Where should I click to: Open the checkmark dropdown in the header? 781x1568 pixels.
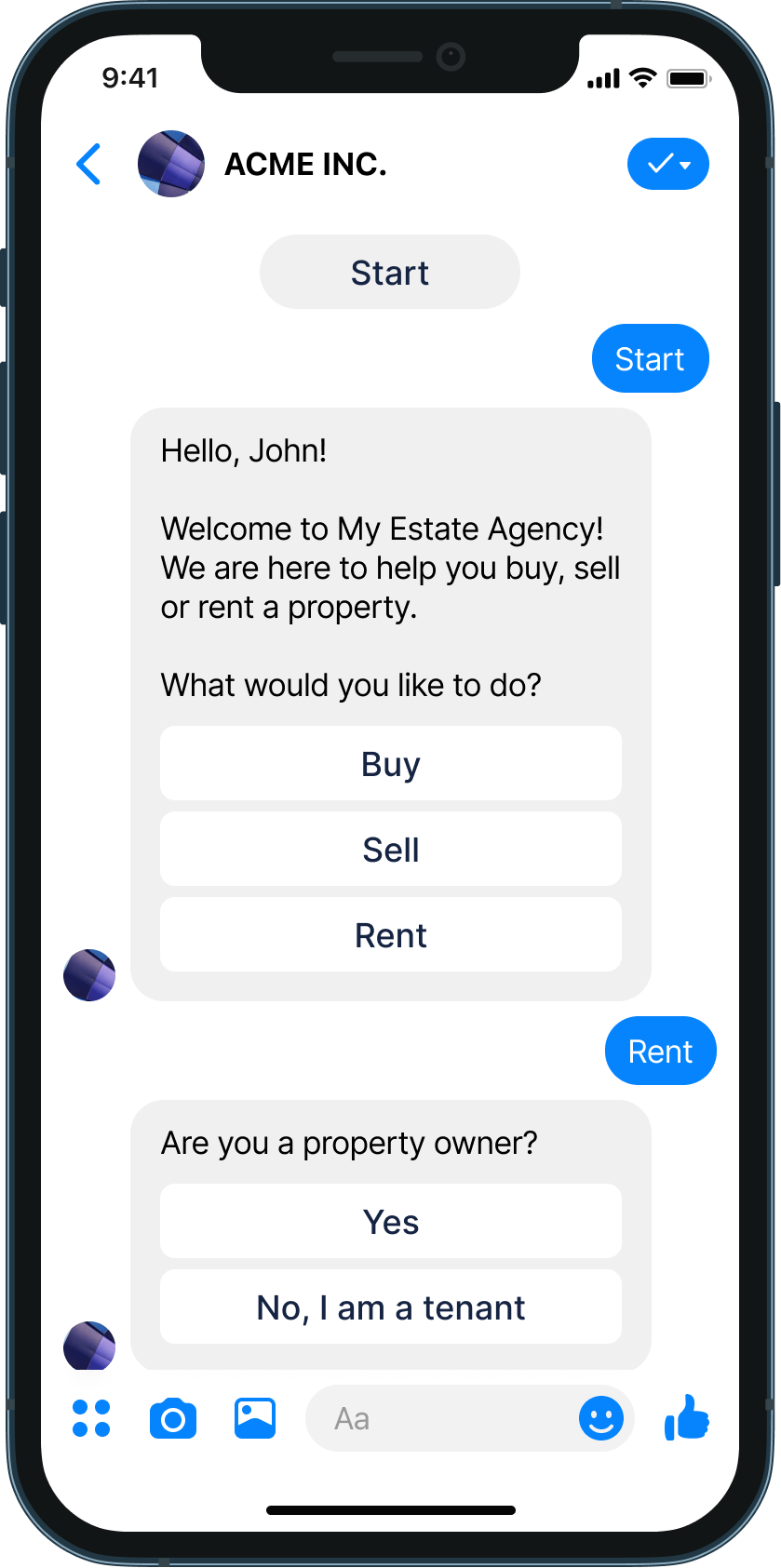pos(667,165)
